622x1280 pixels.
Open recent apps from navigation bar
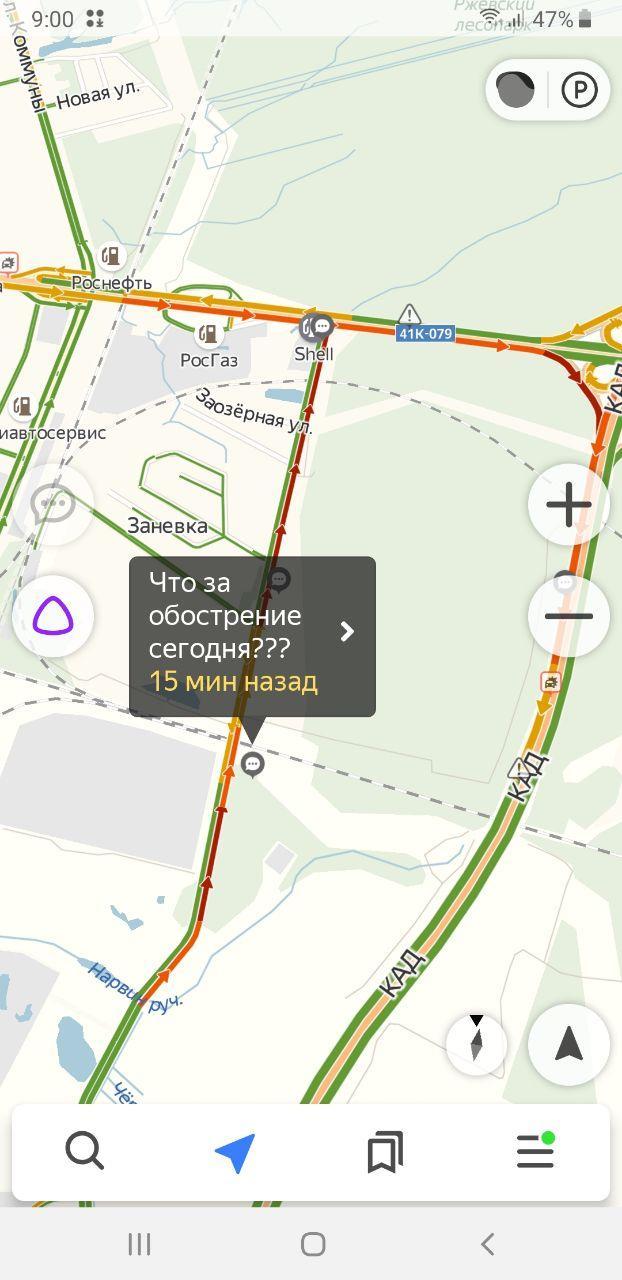(139, 1244)
